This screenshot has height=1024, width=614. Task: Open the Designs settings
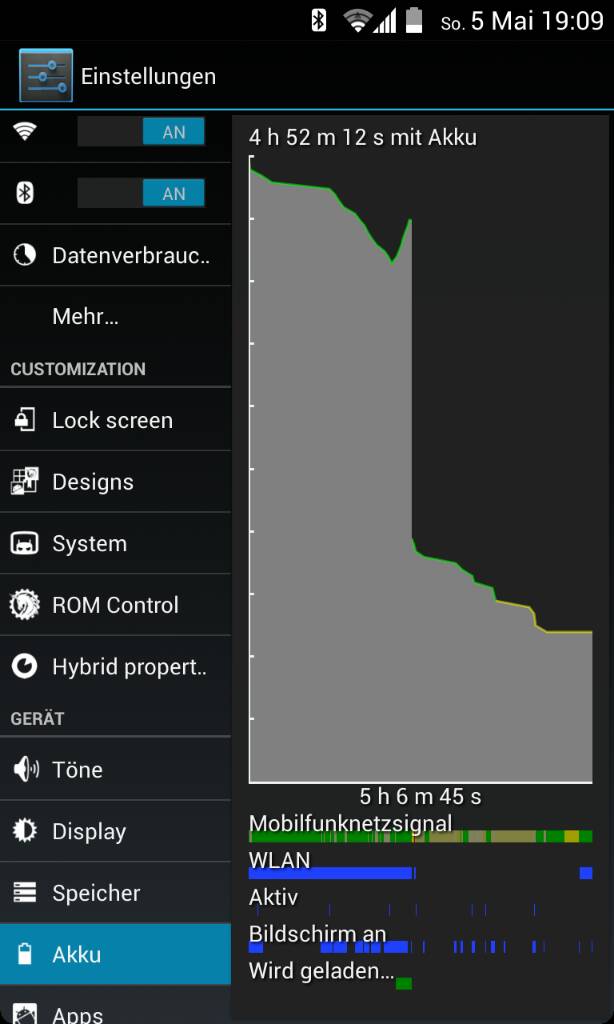(x=115, y=482)
